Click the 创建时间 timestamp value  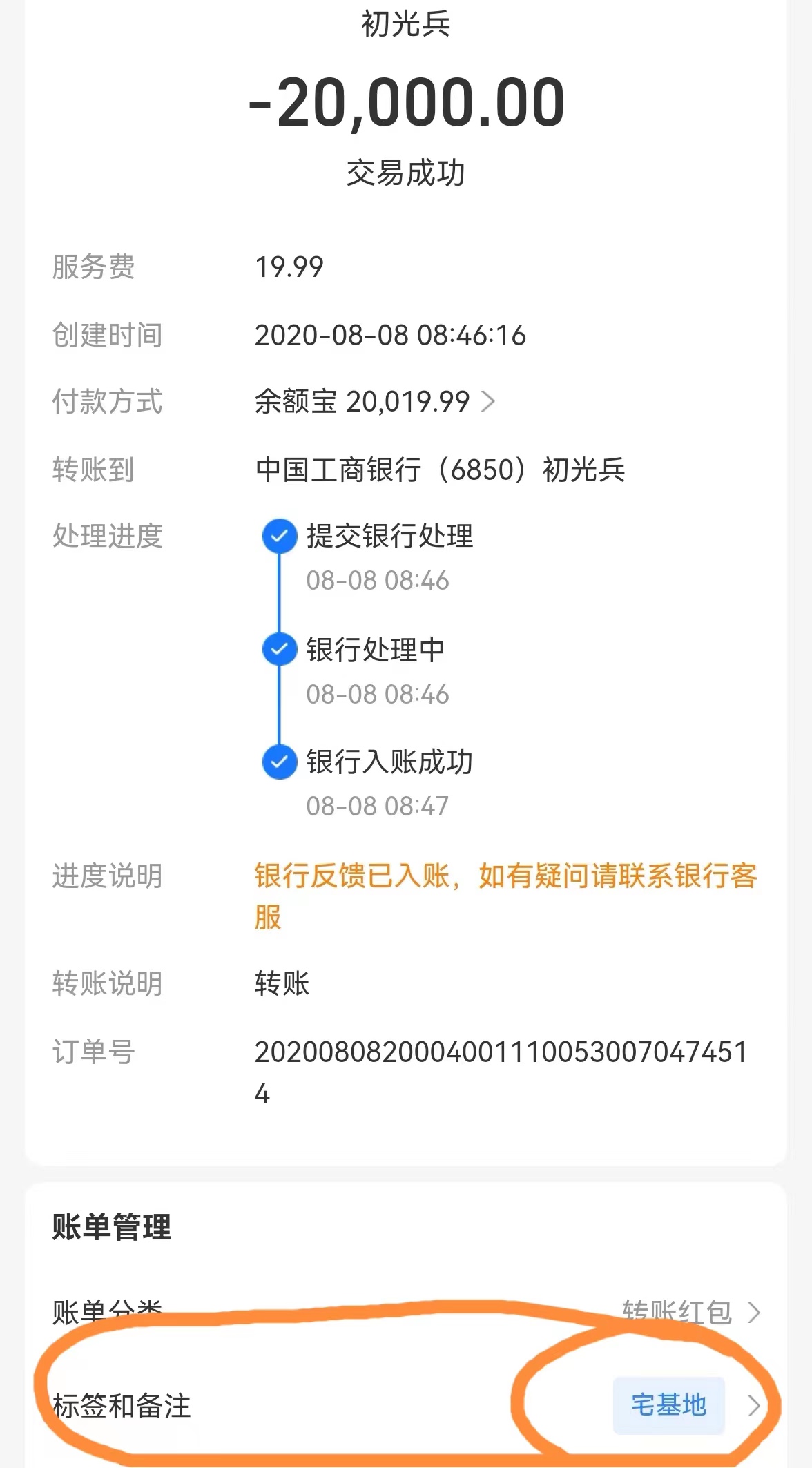point(390,336)
